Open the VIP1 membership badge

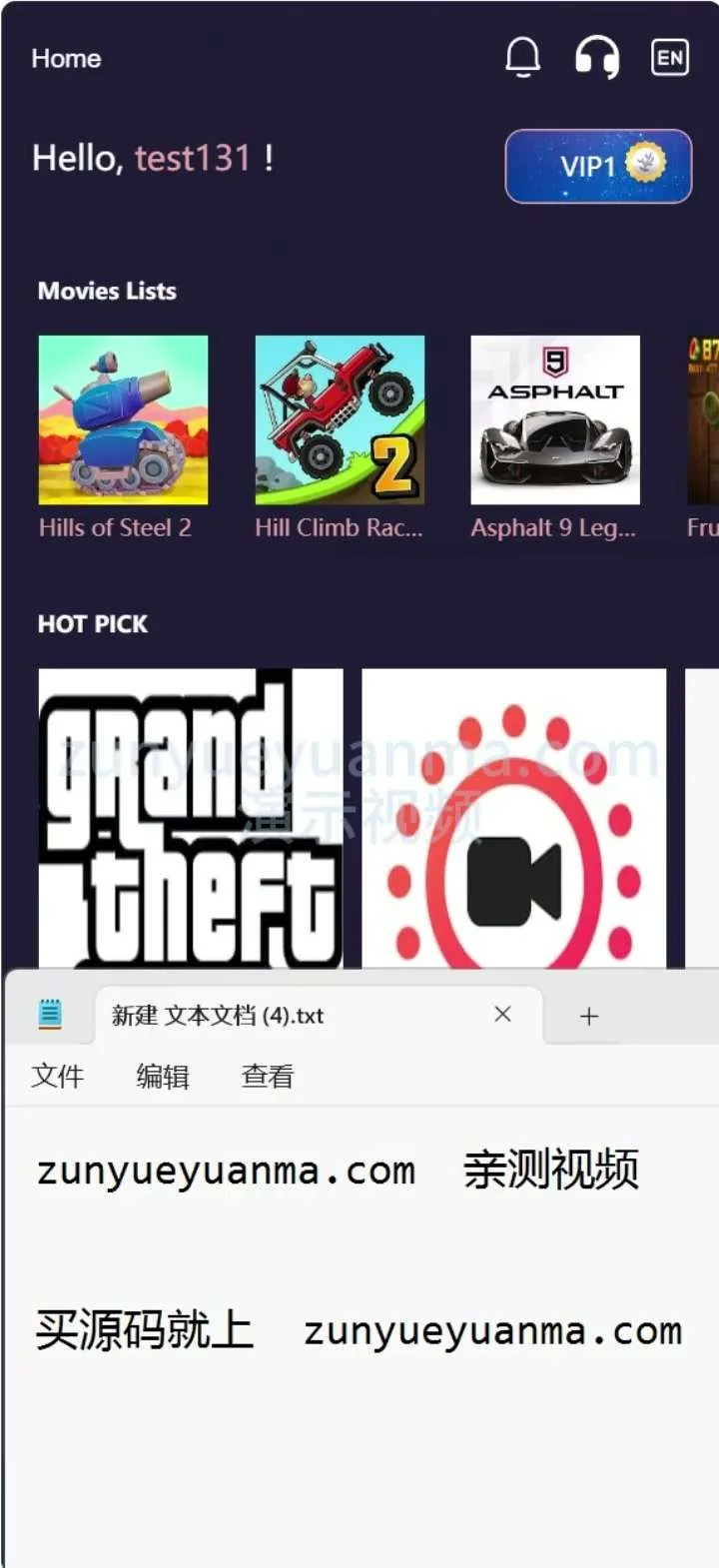click(x=598, y=166)
